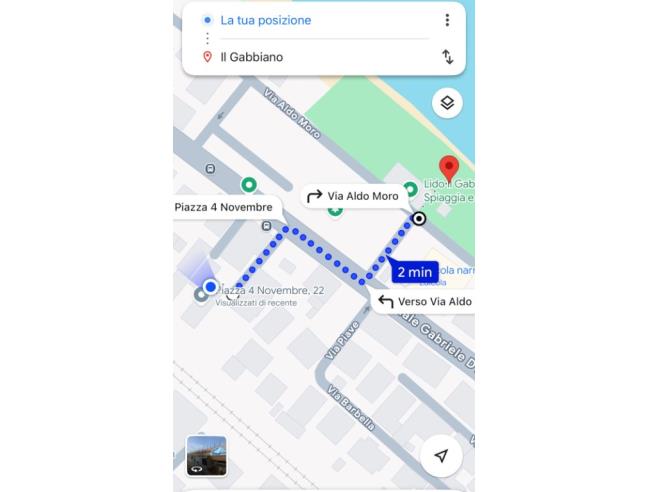Tap the Piazza 4 Novembre step label
The height and width of the screenshot is (492, 648).
(x=224, y=207)
